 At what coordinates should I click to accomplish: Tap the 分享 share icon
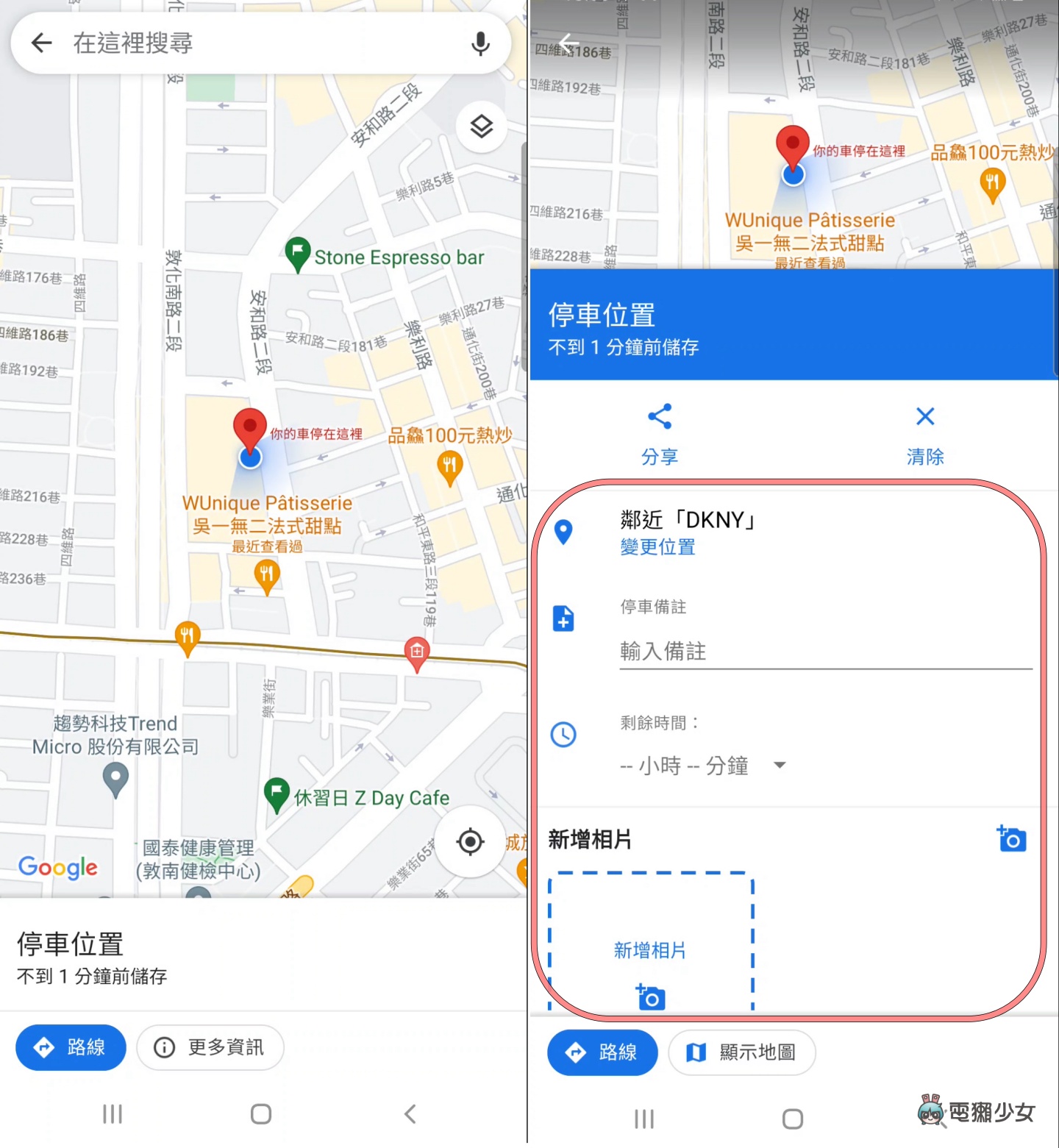pos(660,416)
